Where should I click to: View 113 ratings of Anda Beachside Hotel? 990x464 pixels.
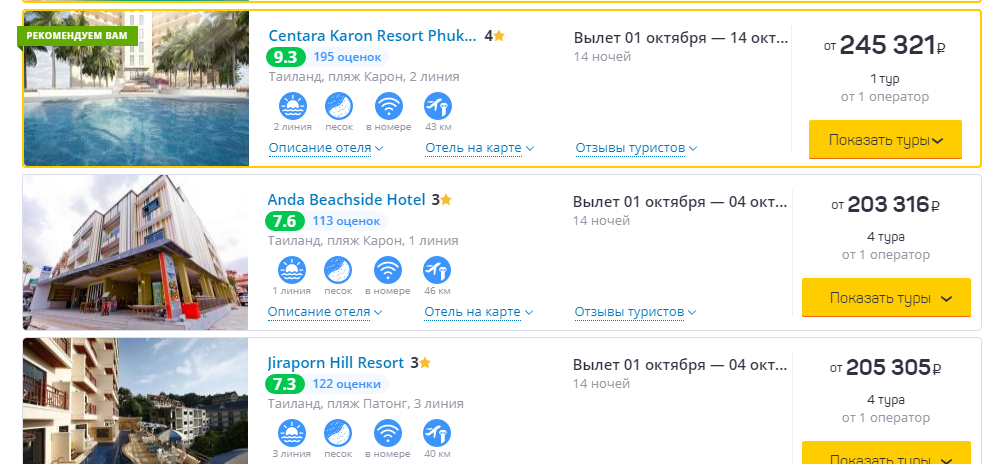(346, 221)
